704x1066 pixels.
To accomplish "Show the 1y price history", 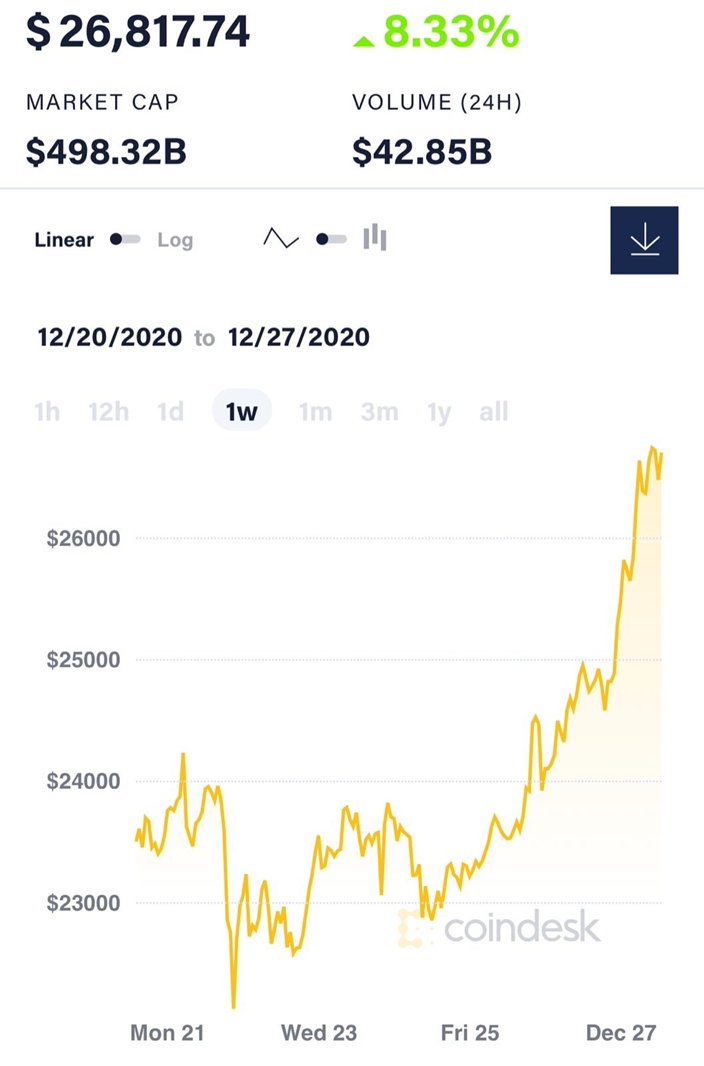I will 439,412.
